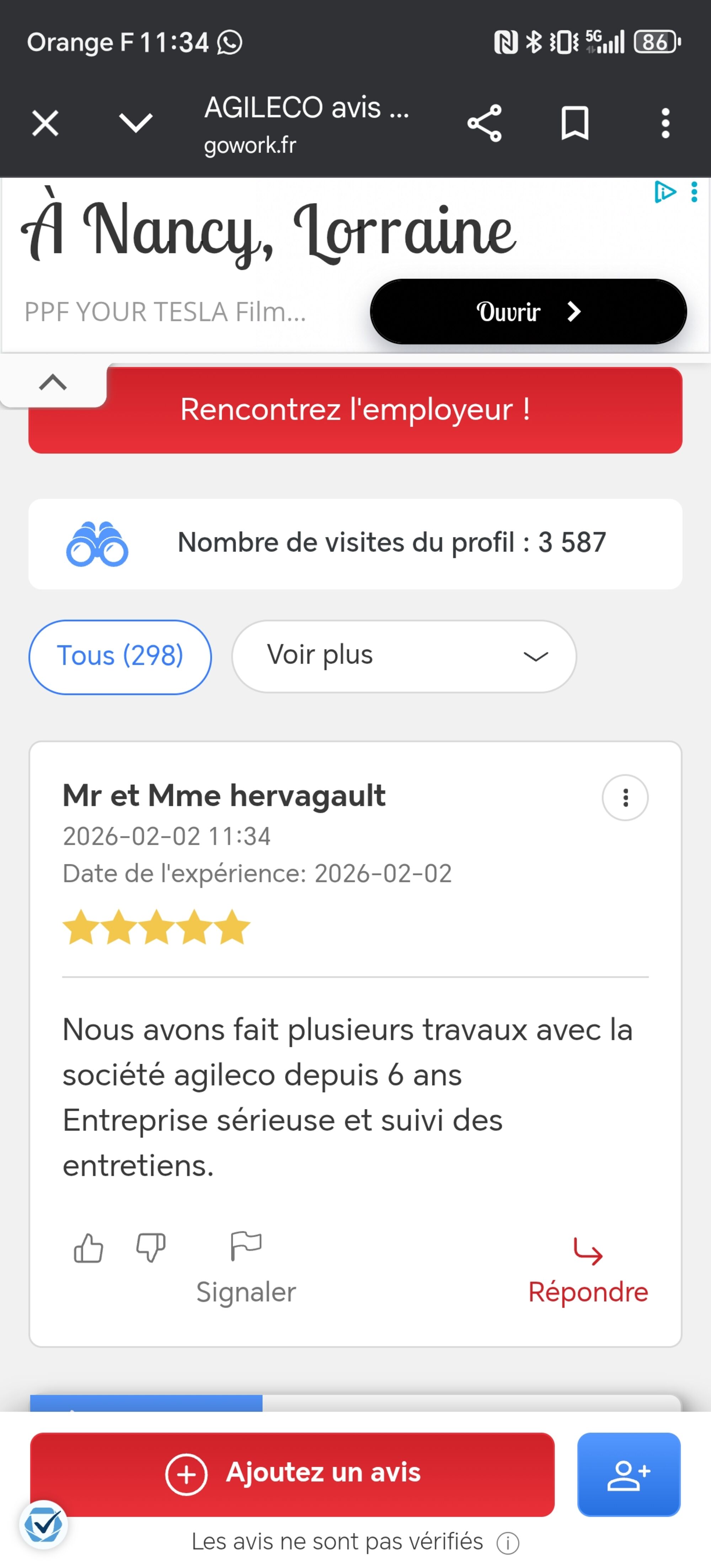Share the gowork.fr page
The height and width of the screenshot is (1568, 711).
485,124
